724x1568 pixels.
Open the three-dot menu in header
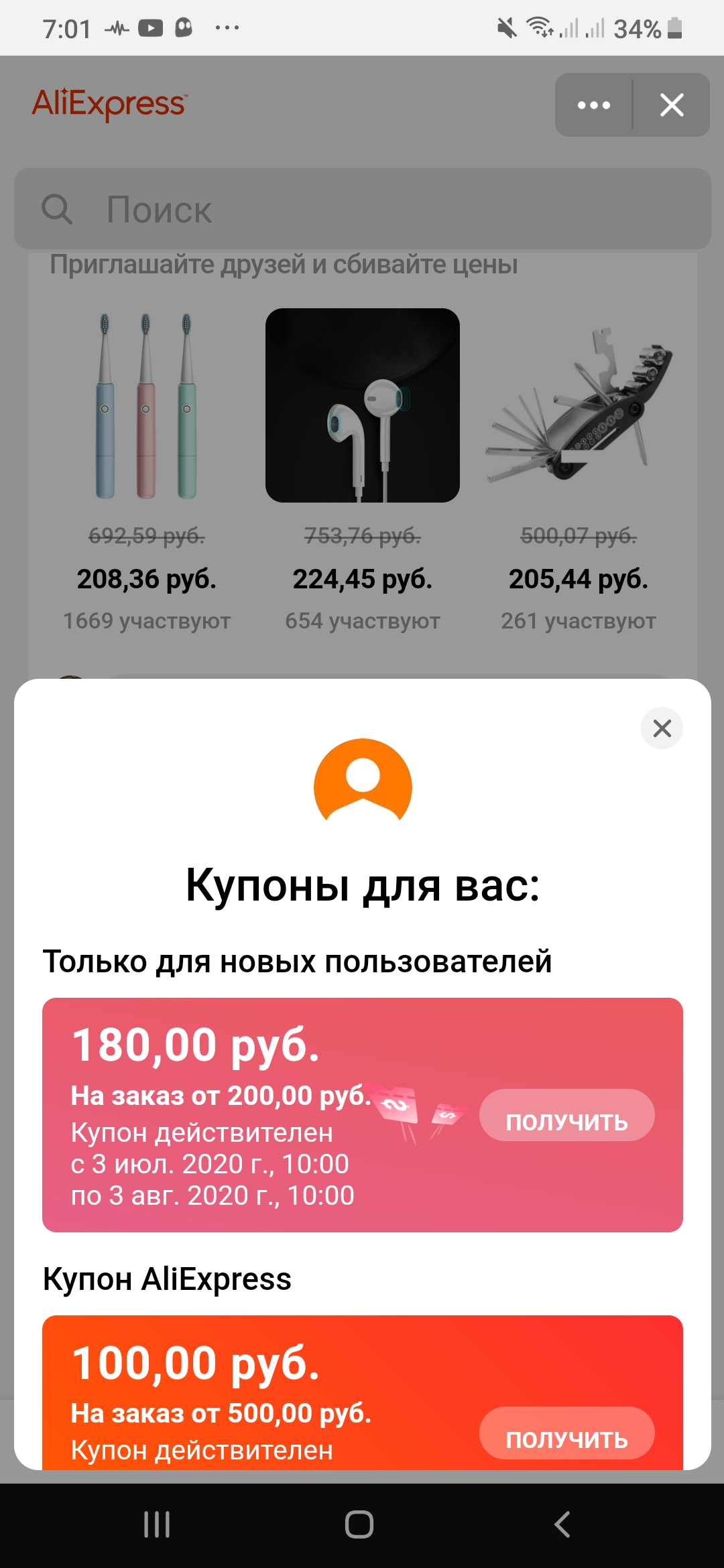point(594,105)
